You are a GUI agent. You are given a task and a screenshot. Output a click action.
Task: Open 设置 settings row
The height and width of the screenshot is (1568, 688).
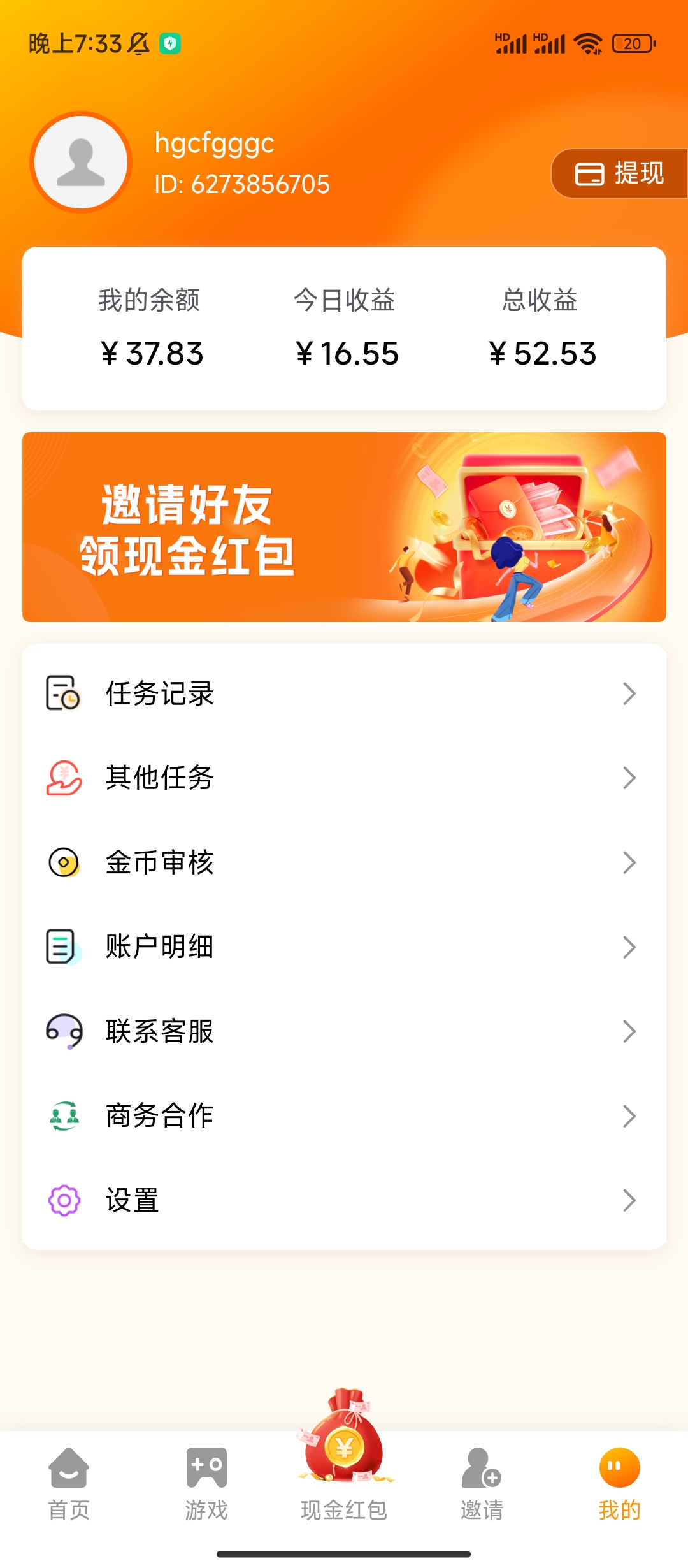(344, 1200)
